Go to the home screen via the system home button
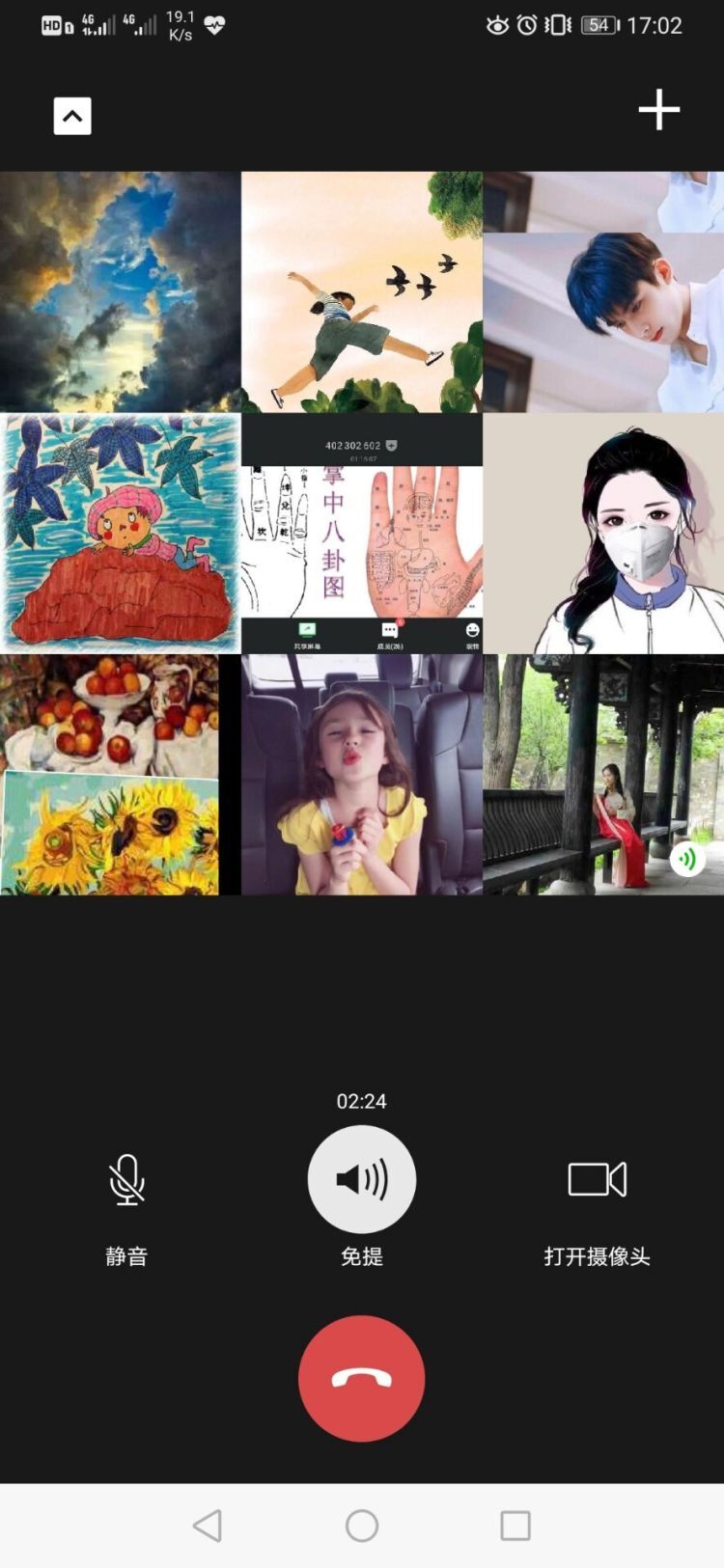Screen dimensions: 724x1568 click(x=362, y=1526)
